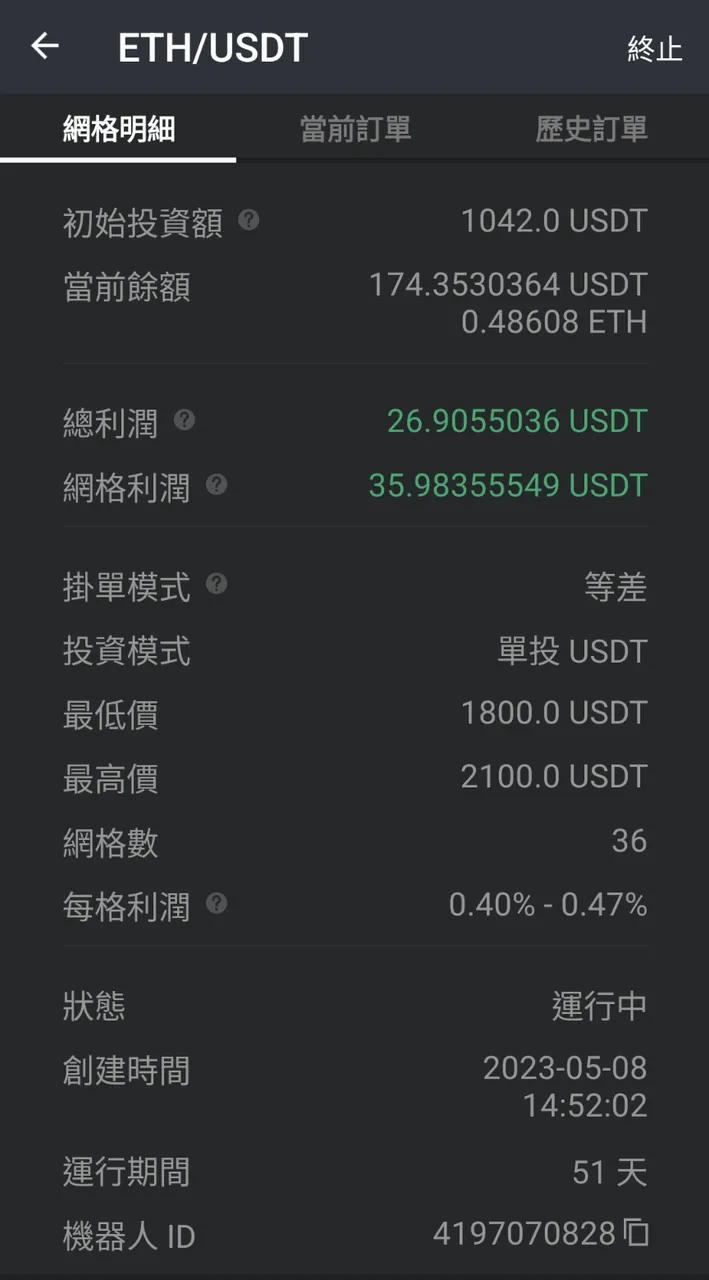Screen dimensions: 709x1280
Task: Switch to the 歷史訂單 tab
Action: 591,129
